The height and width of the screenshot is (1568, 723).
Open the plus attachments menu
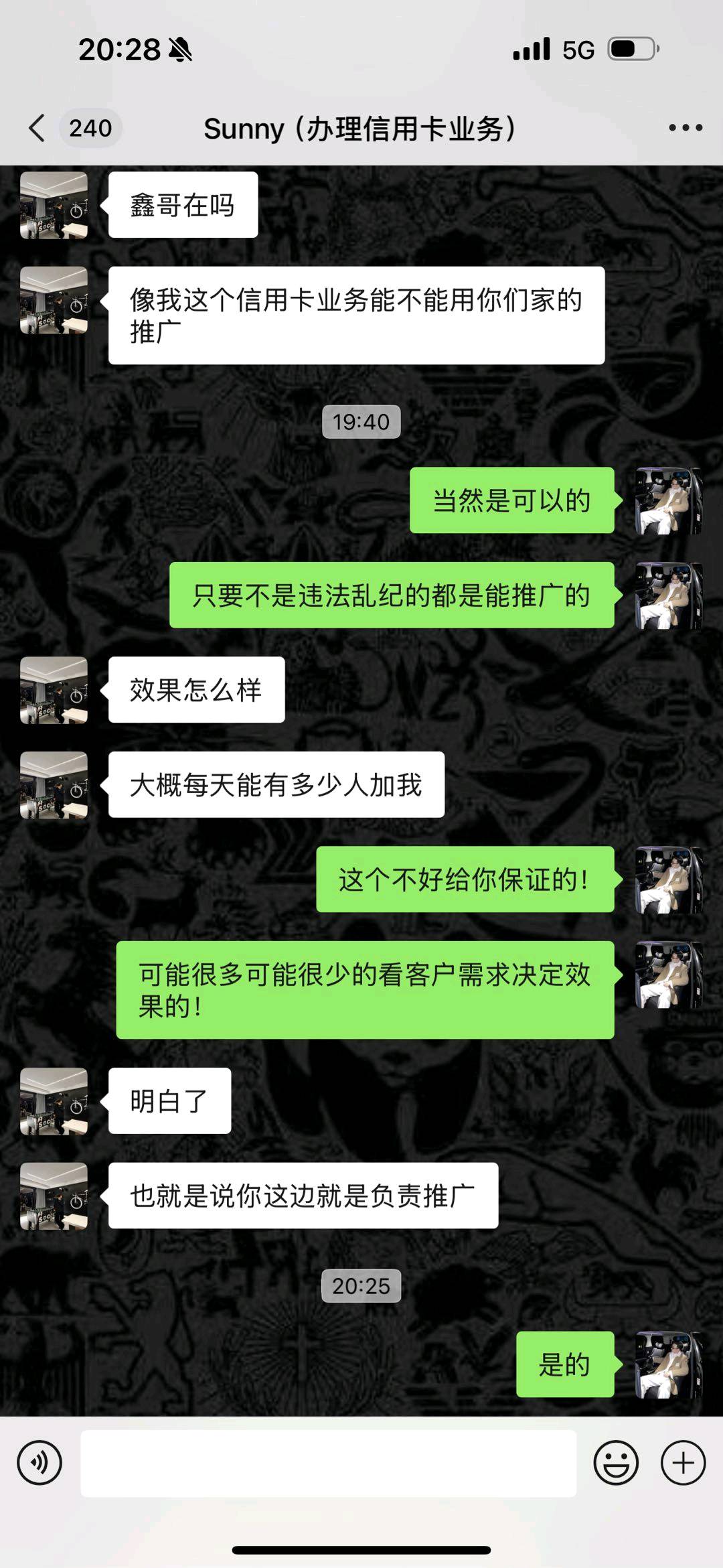point(683,1463)
